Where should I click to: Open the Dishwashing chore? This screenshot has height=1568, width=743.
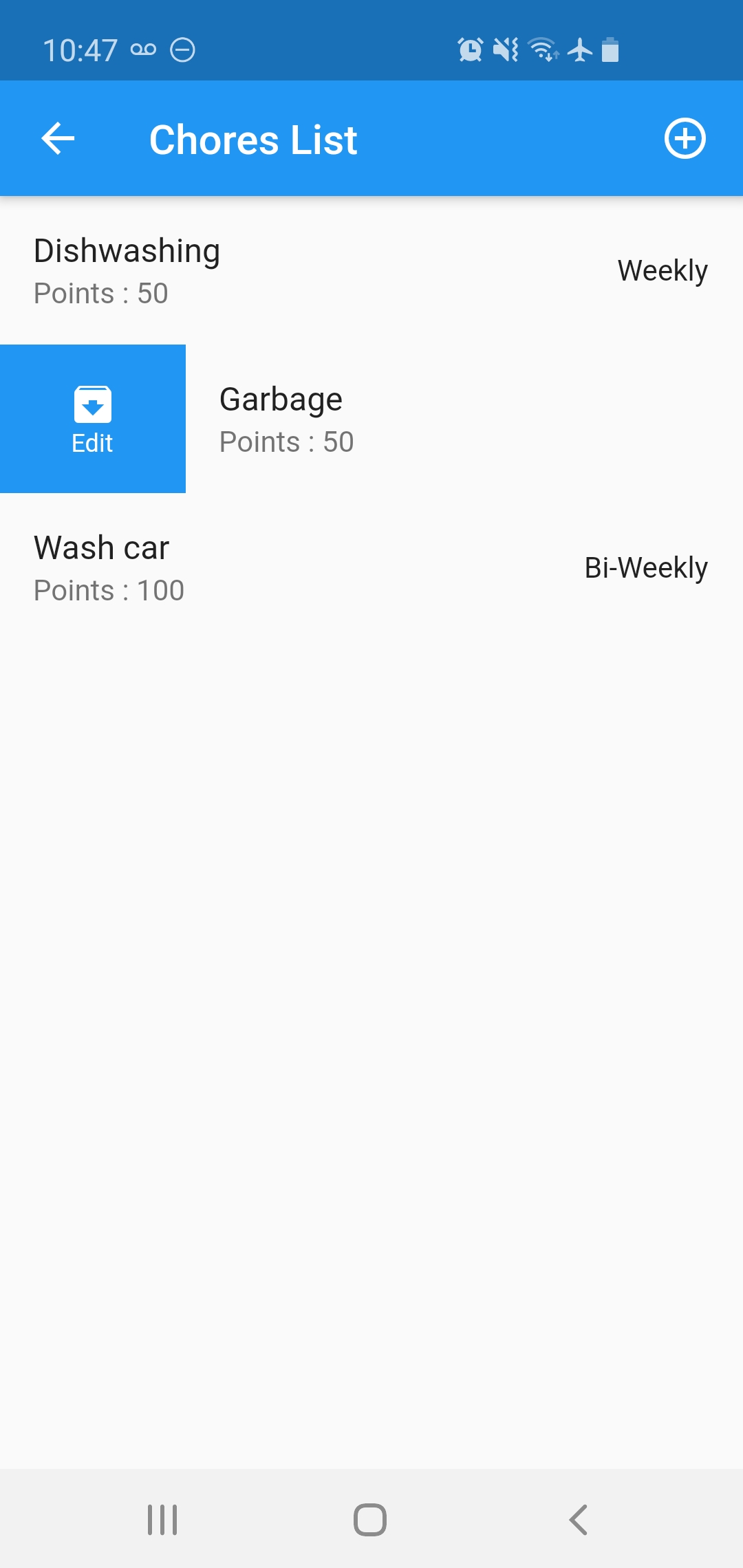point(371,270)
